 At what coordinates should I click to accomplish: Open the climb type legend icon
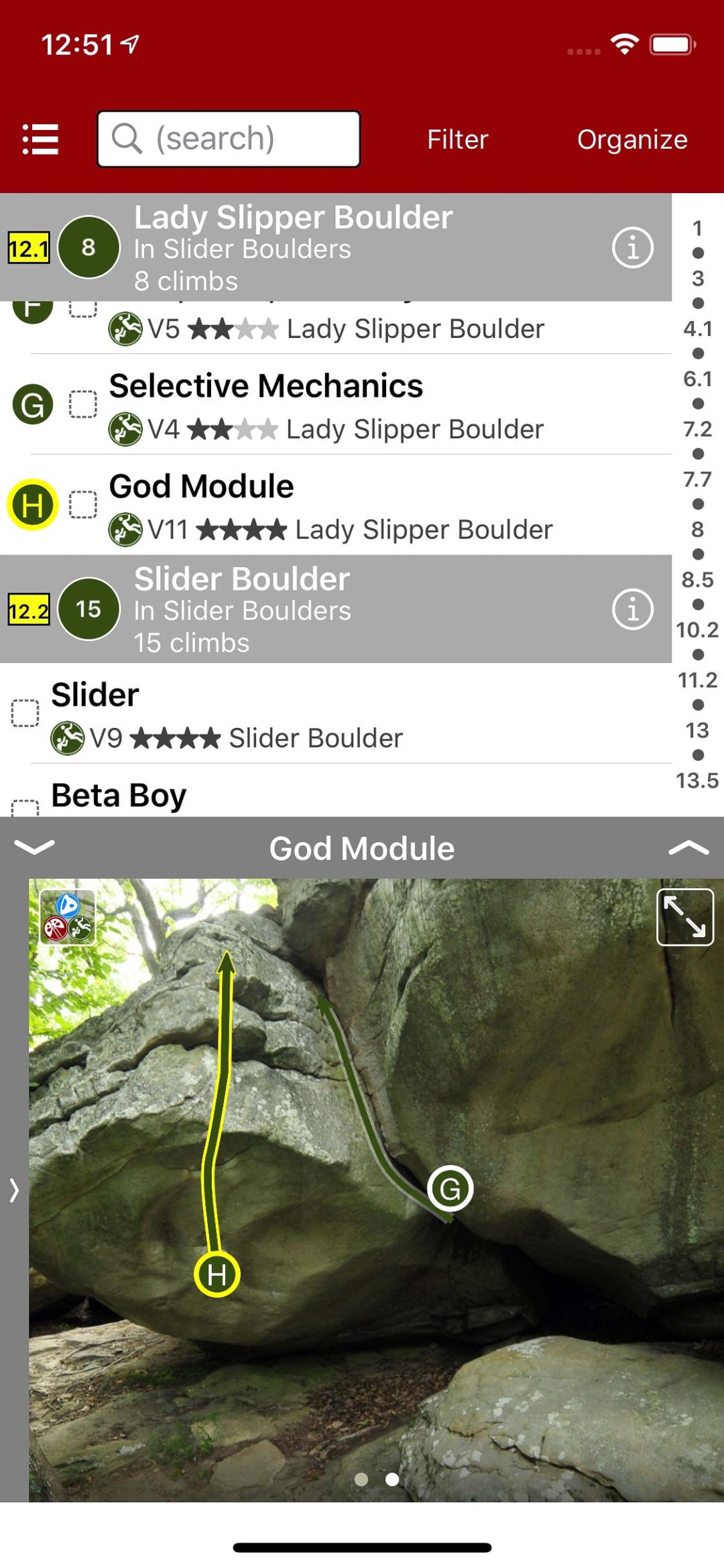tap(68, 917)
